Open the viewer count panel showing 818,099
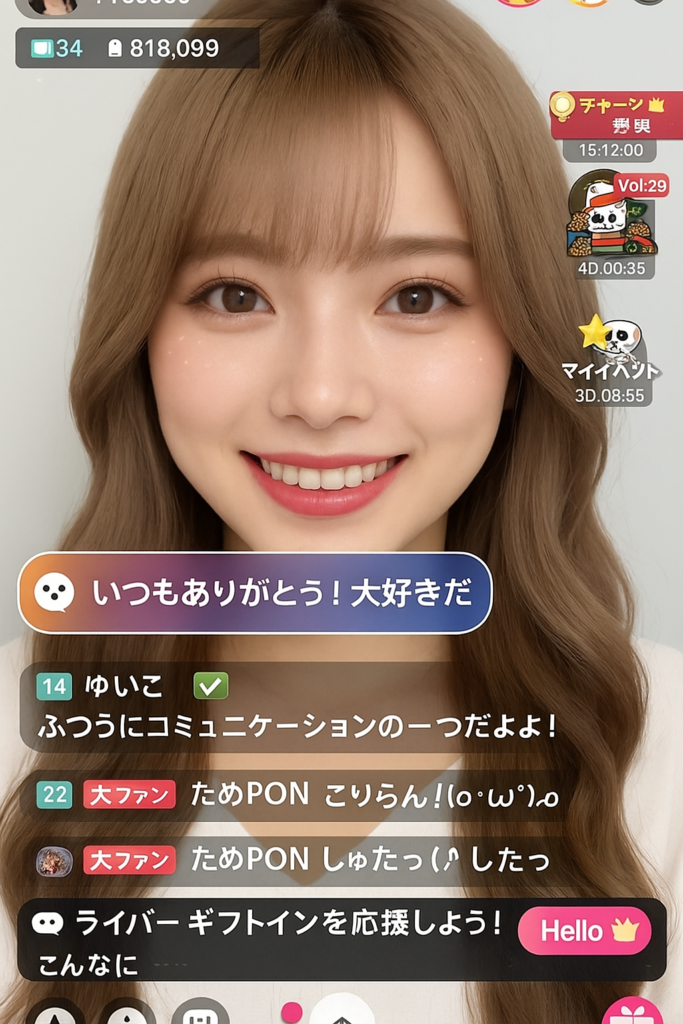 pos(137,48)
